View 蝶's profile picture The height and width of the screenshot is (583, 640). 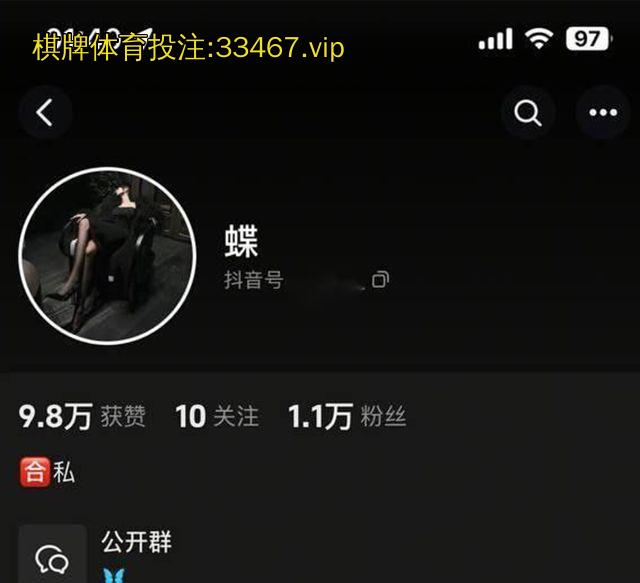107,255
